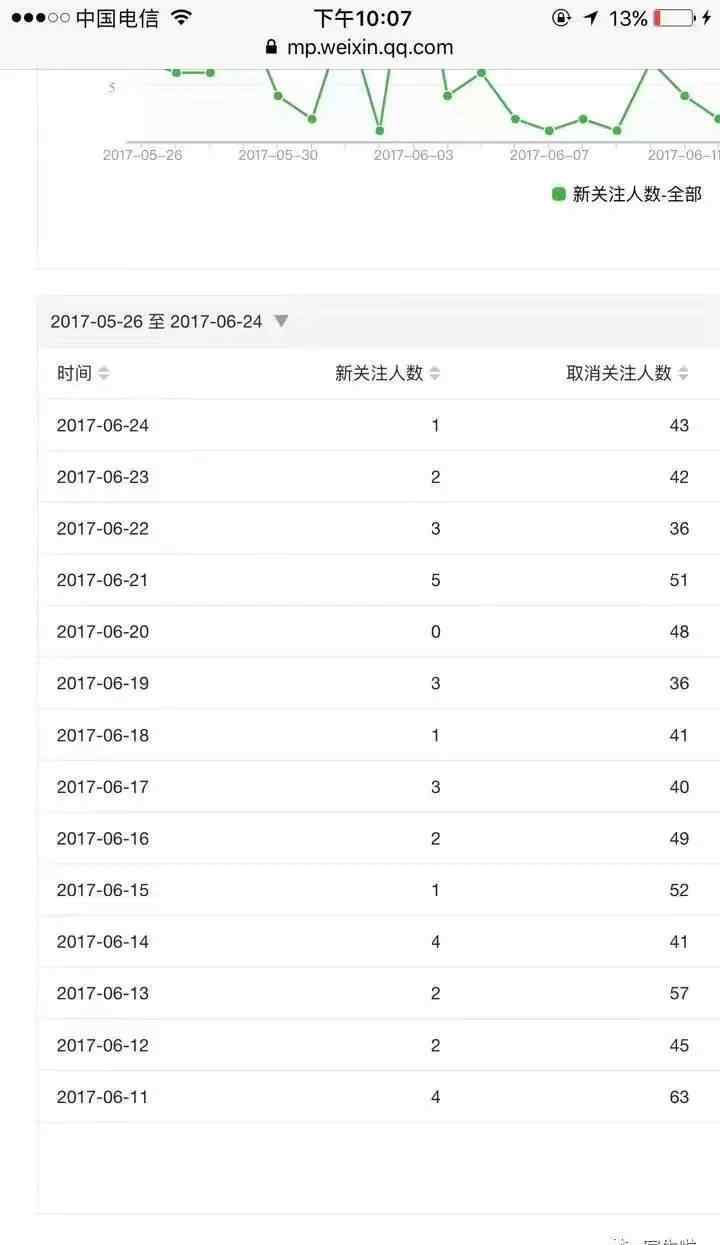Toggle the 新关注人数-全部 chart legend

(627, 194)
